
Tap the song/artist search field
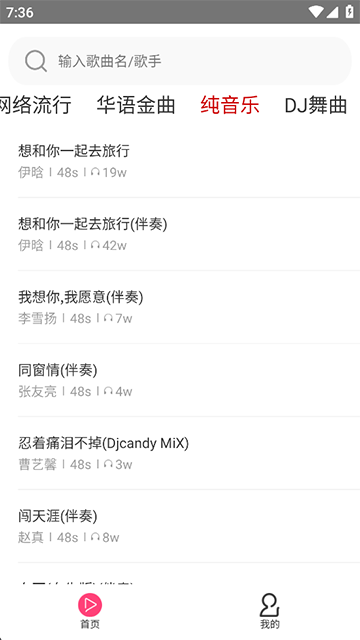180,61
